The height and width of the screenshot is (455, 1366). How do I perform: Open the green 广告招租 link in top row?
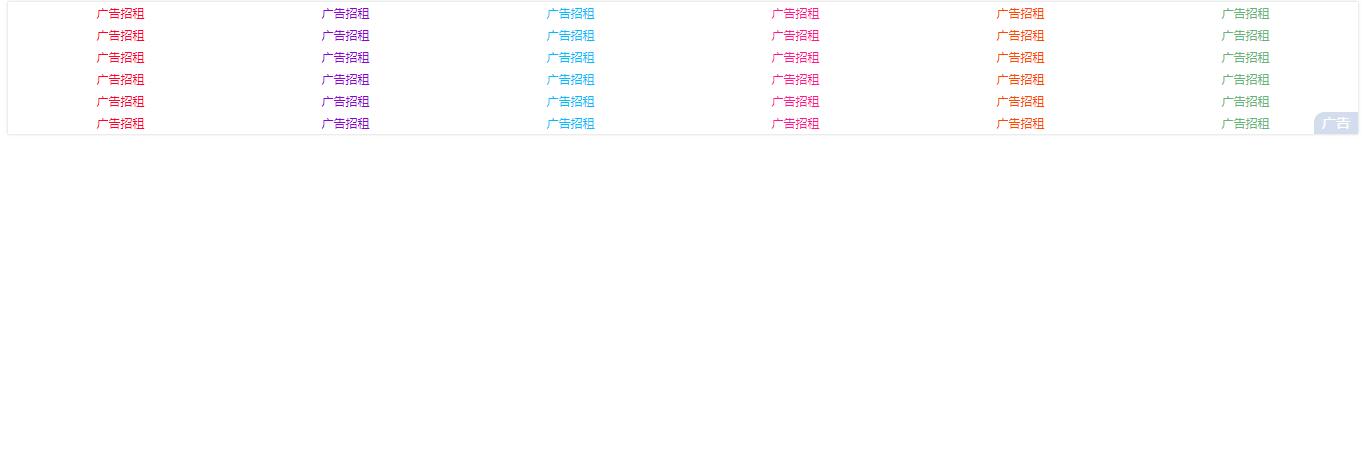coord(1245,14)
